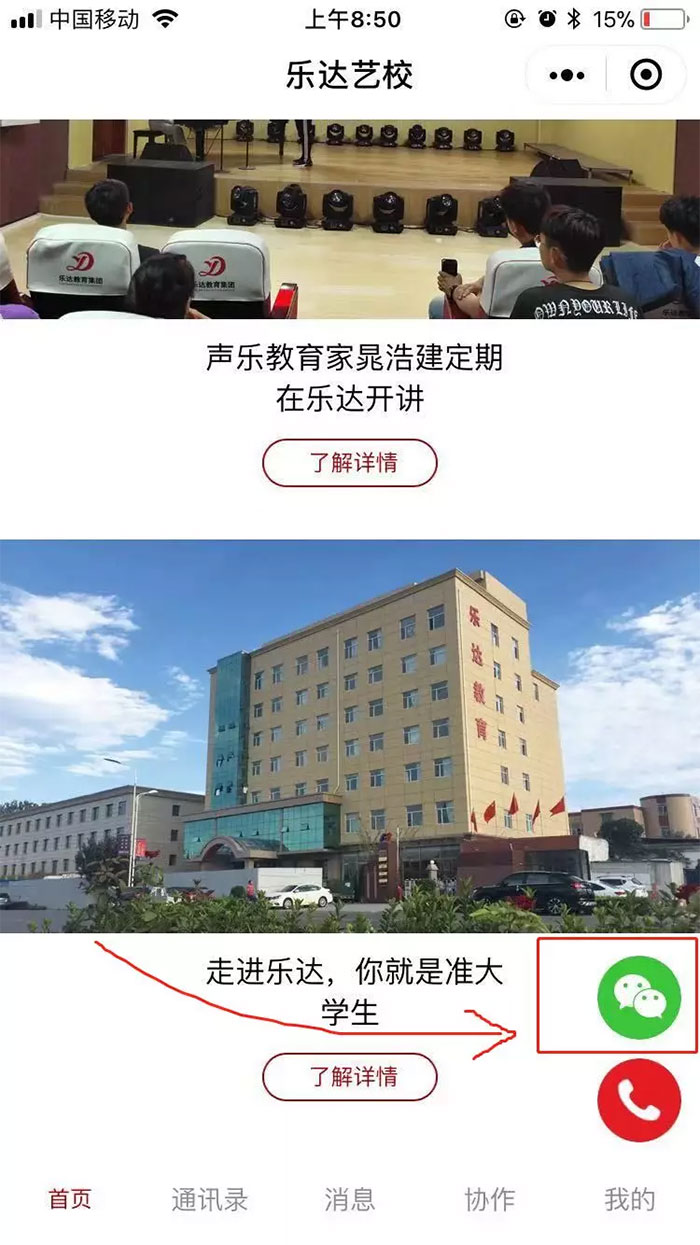
Task: Open the lecture hall photo card
Action: pyautogui.click(x=350, y=218)
